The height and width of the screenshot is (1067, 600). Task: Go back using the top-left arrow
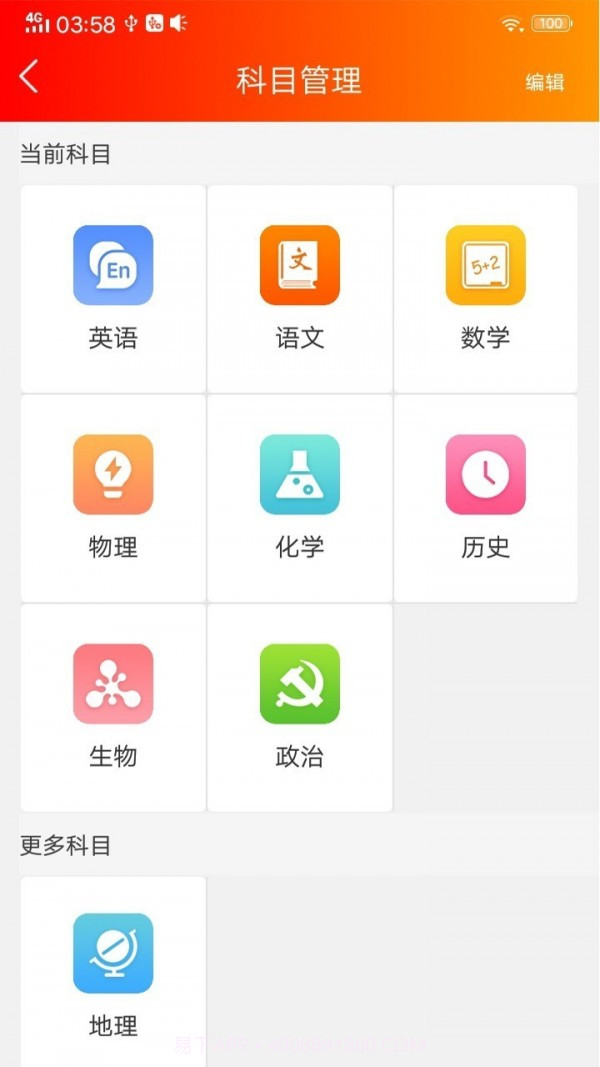pos(29,77)
